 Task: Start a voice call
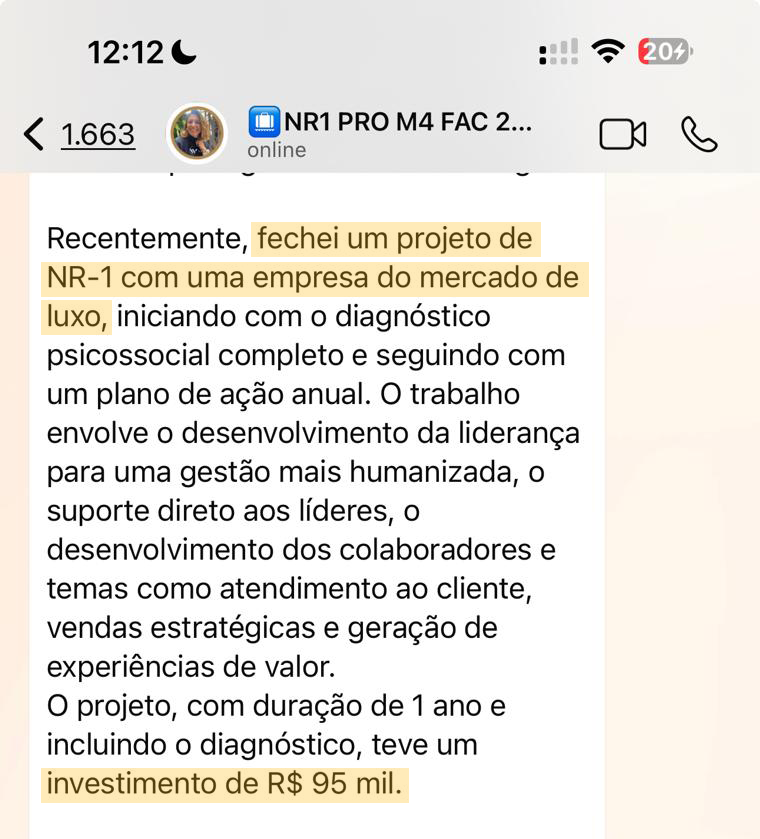[699, 134]
